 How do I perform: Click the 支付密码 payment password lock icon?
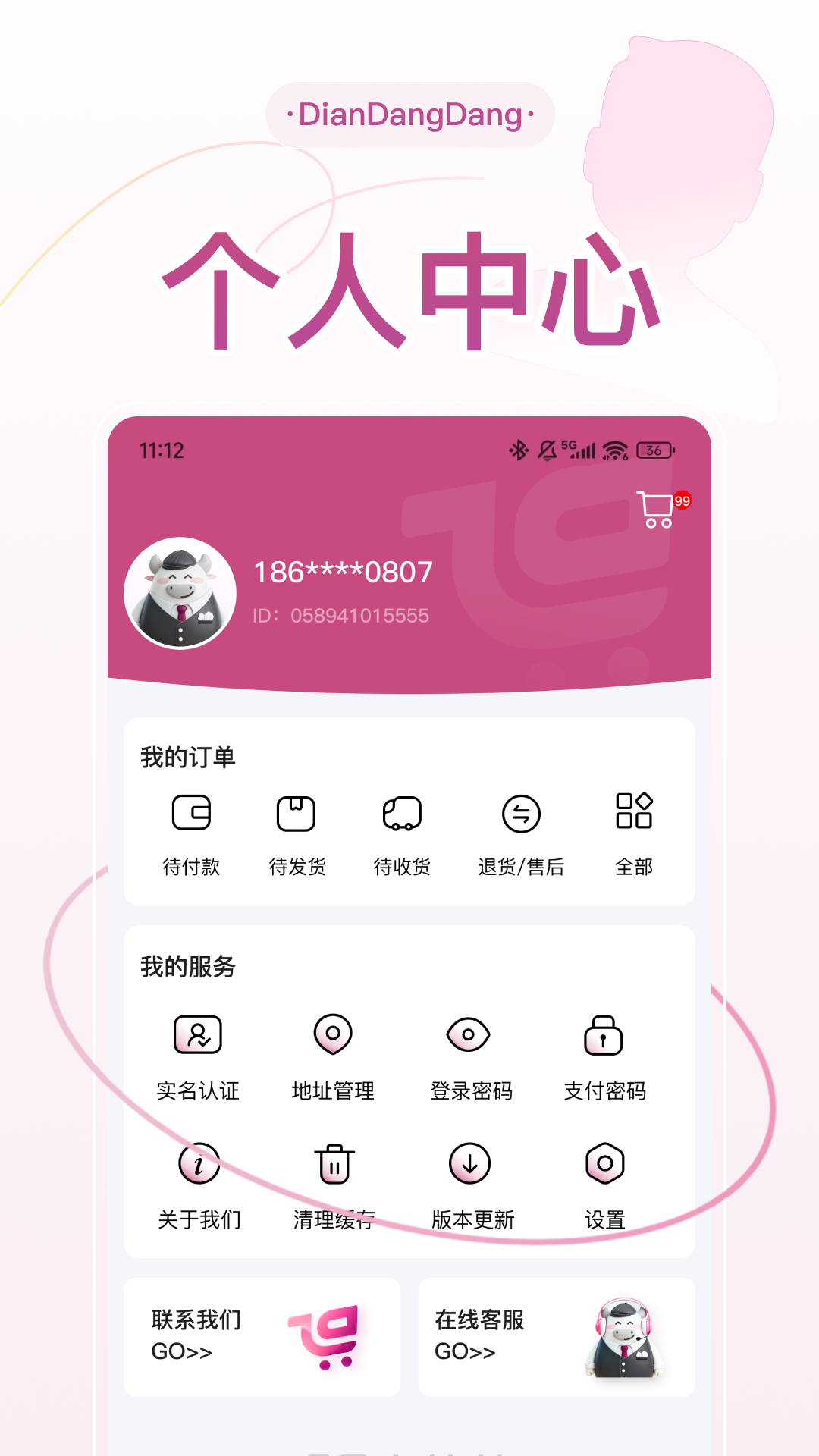pos(603,1034)
